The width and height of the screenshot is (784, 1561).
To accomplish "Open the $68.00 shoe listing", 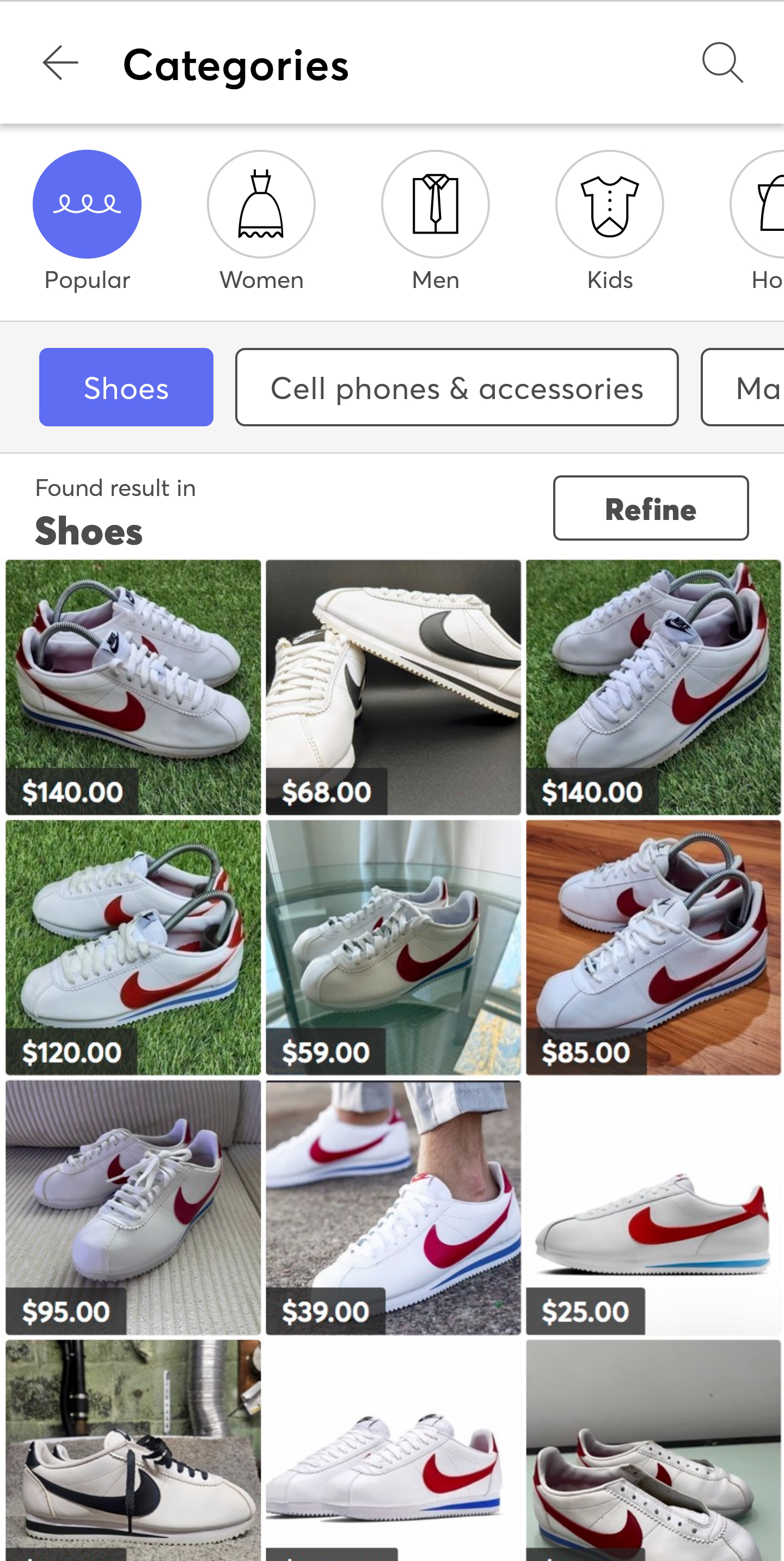I will click(x=393, y=687).
